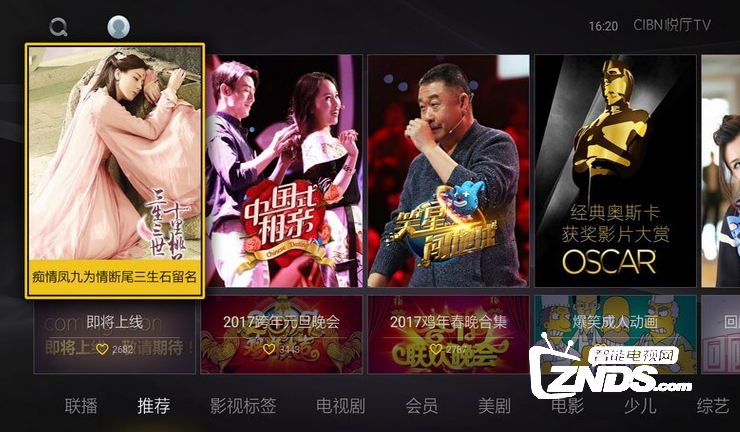Switch to the 影视标签 tab
The height and width of the screenshot is (432, 740).
243,406
